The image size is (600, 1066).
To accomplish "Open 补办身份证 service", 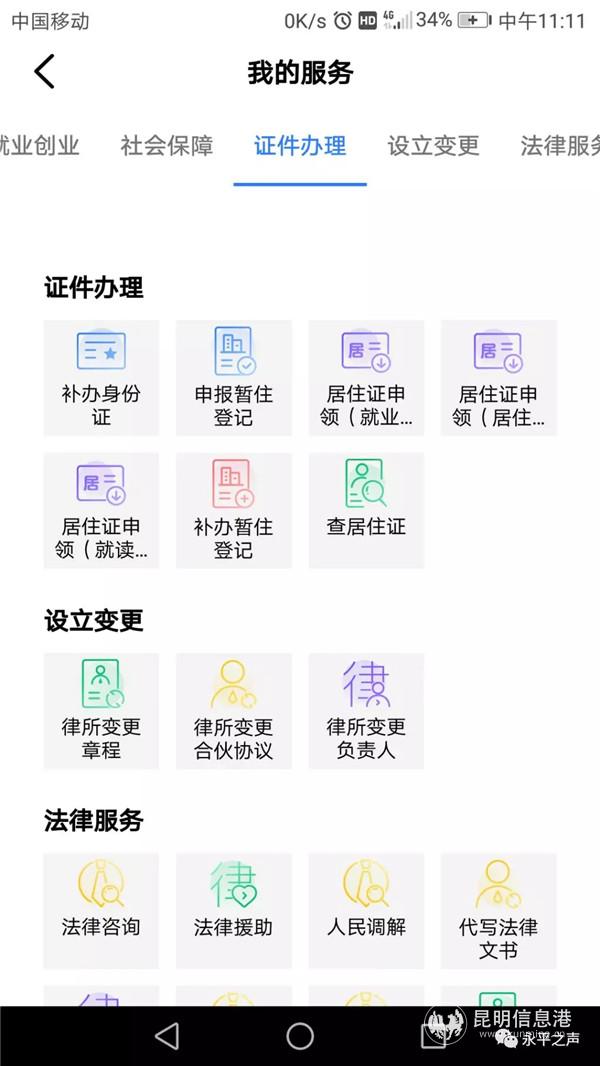I will tap(101, 378).
